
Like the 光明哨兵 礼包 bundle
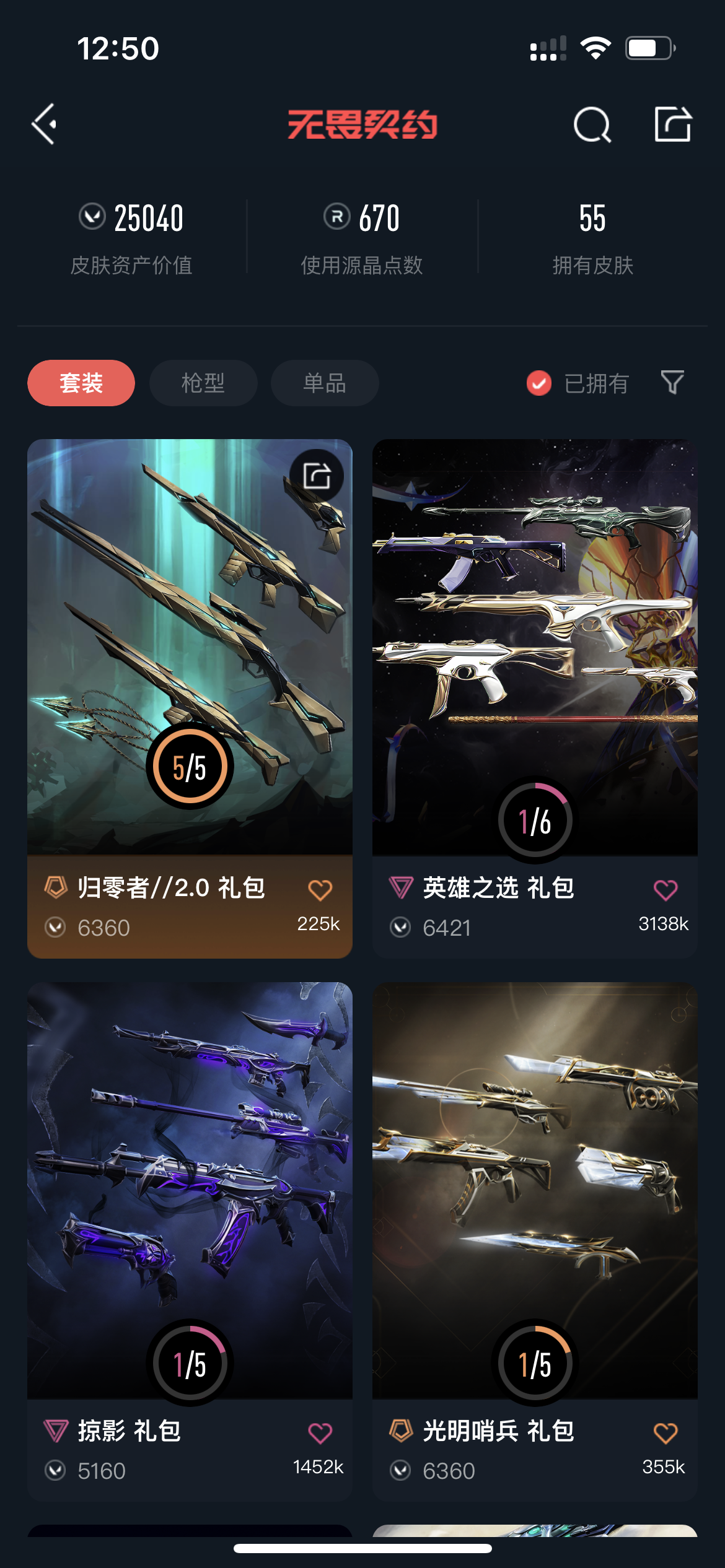(x=666, y=1433)
